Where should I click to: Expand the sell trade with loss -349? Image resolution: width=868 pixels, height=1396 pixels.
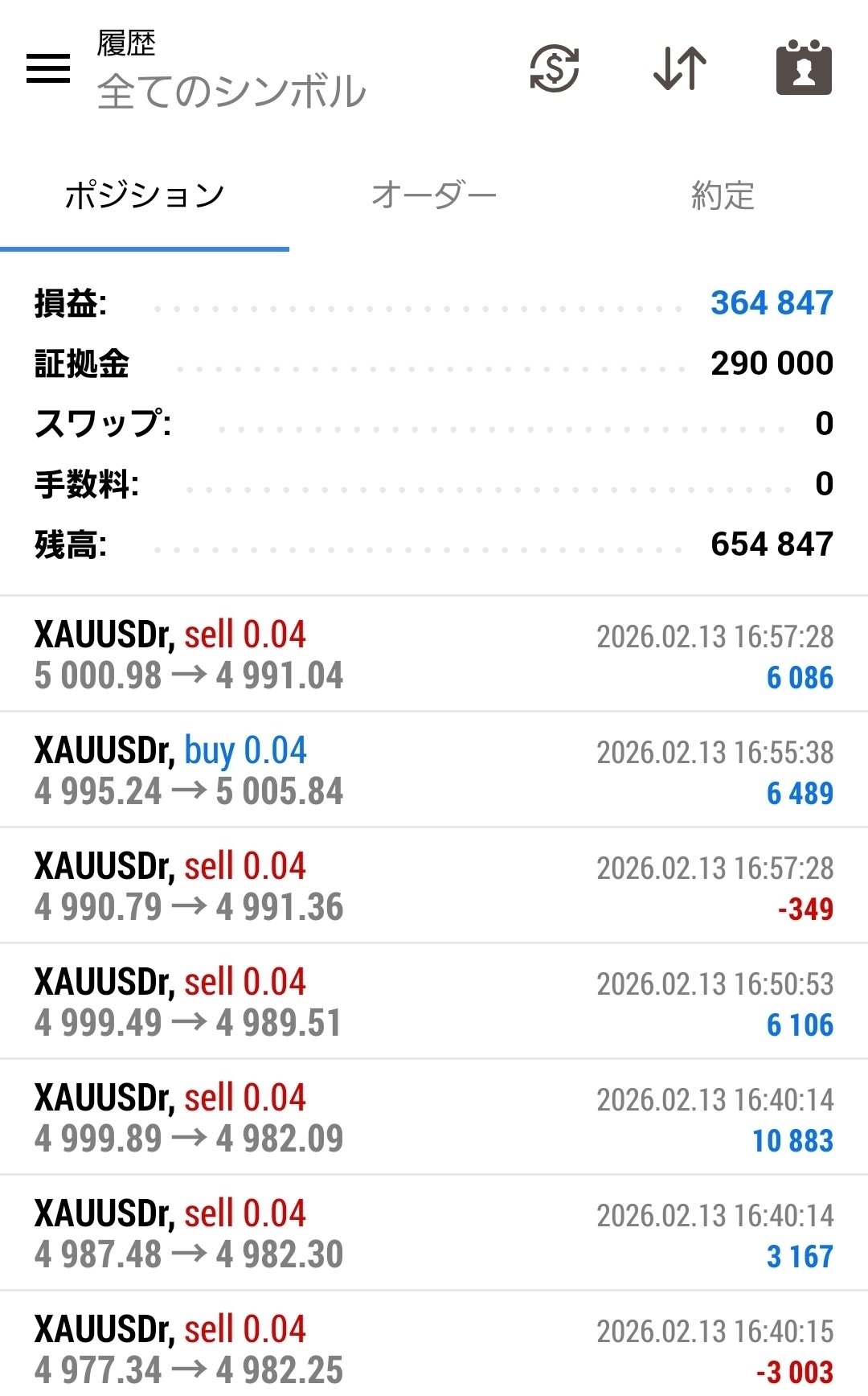(434, 887)
